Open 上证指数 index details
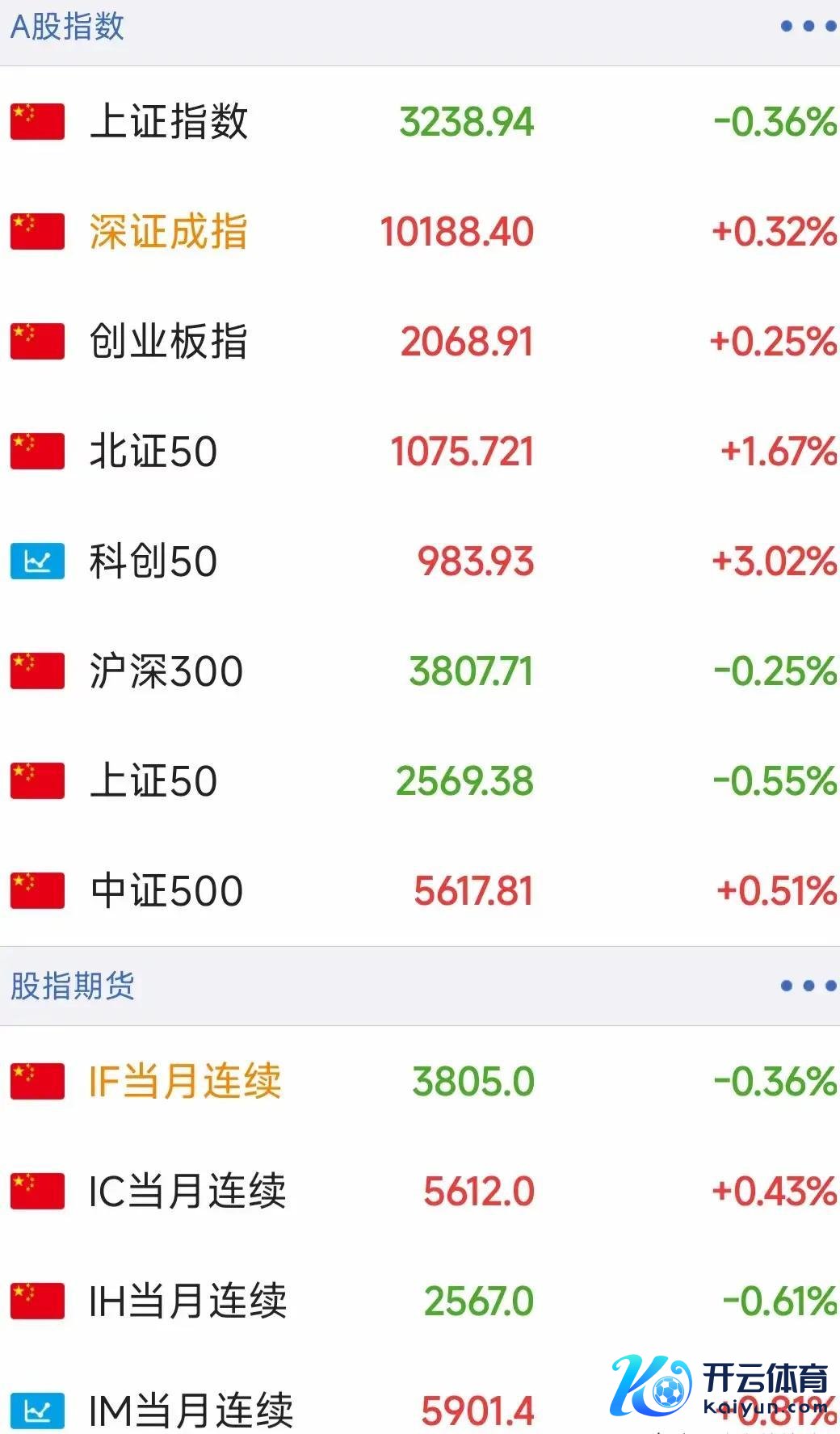Image resolution: width=840 pixels, height=1434 pixels. (169, 122)
